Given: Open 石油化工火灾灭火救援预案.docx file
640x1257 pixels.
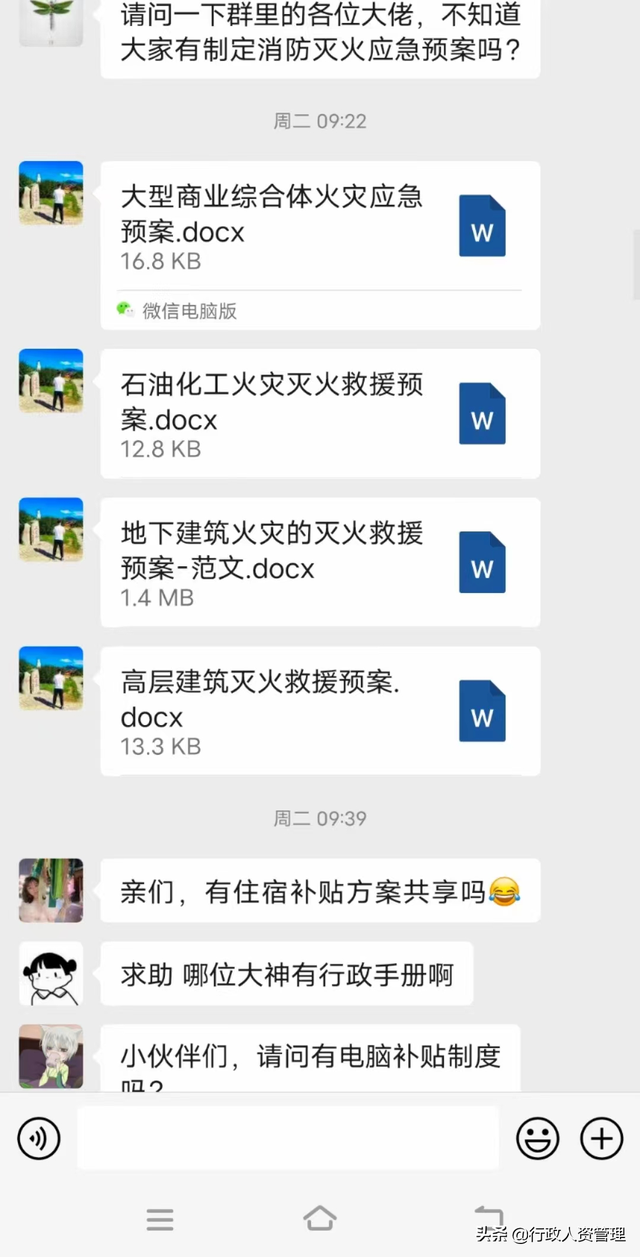Looking at the screenshot, I should 320,414.
